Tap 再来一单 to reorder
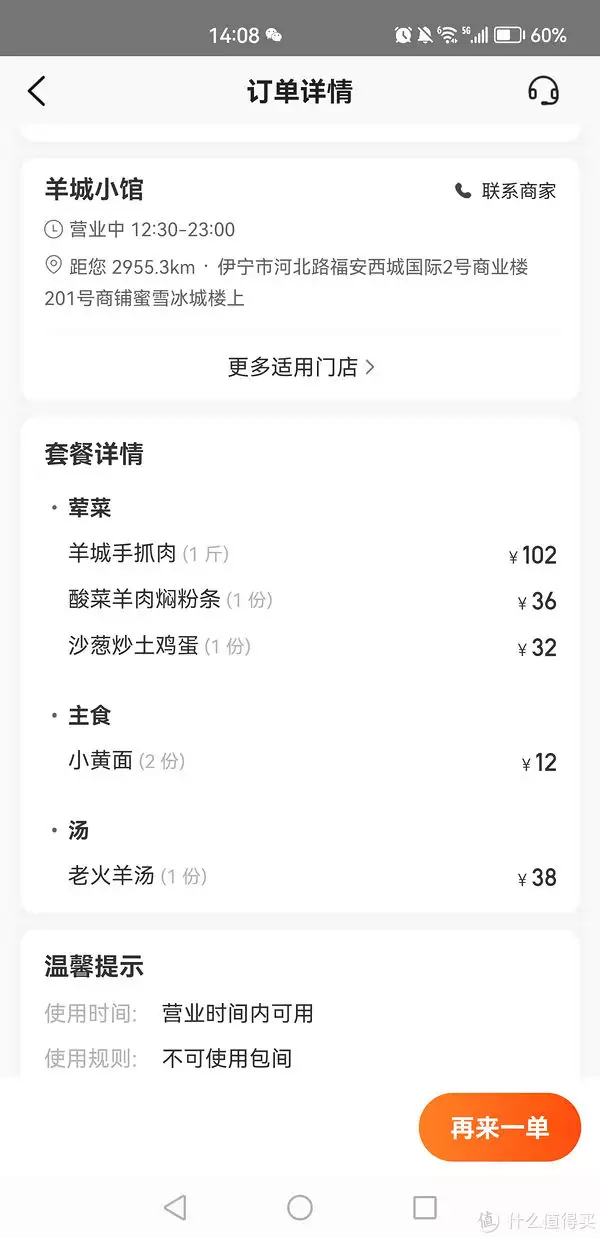Image resolution: width=600 pixels, height=1238 pixels. pyautogui.click(x=499, y=1127)
